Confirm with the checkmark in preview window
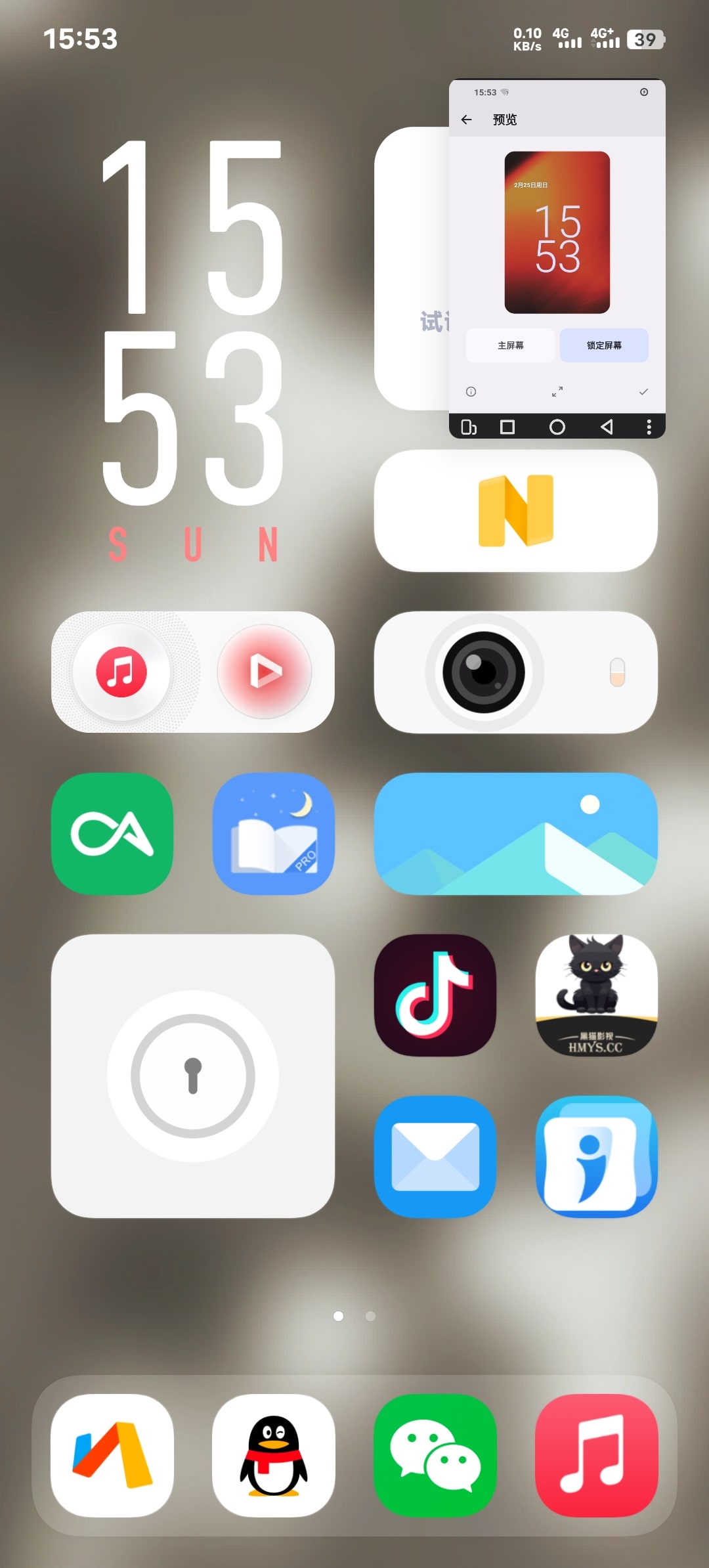This screenshot has width=709, height=1568. (643, 392)
